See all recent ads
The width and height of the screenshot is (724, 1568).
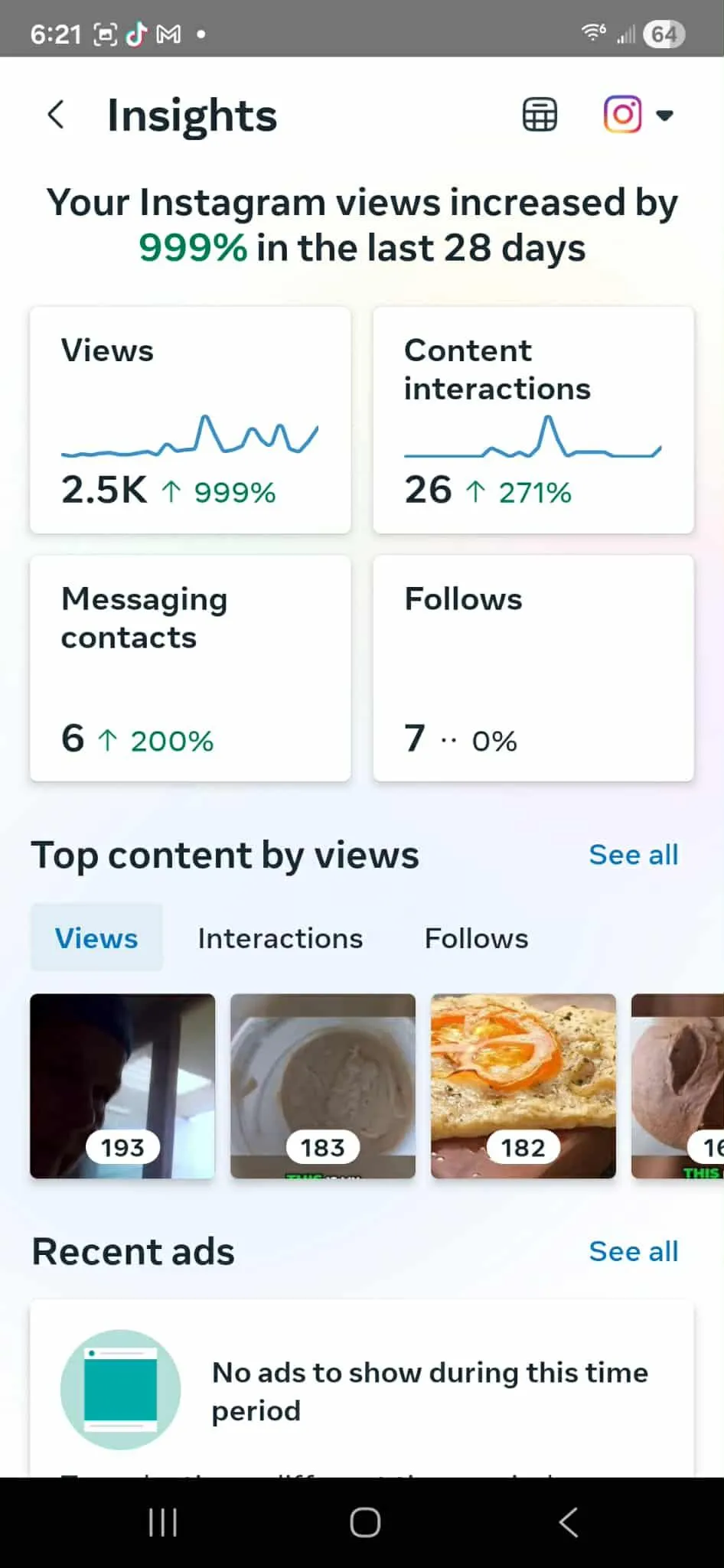633,1251
